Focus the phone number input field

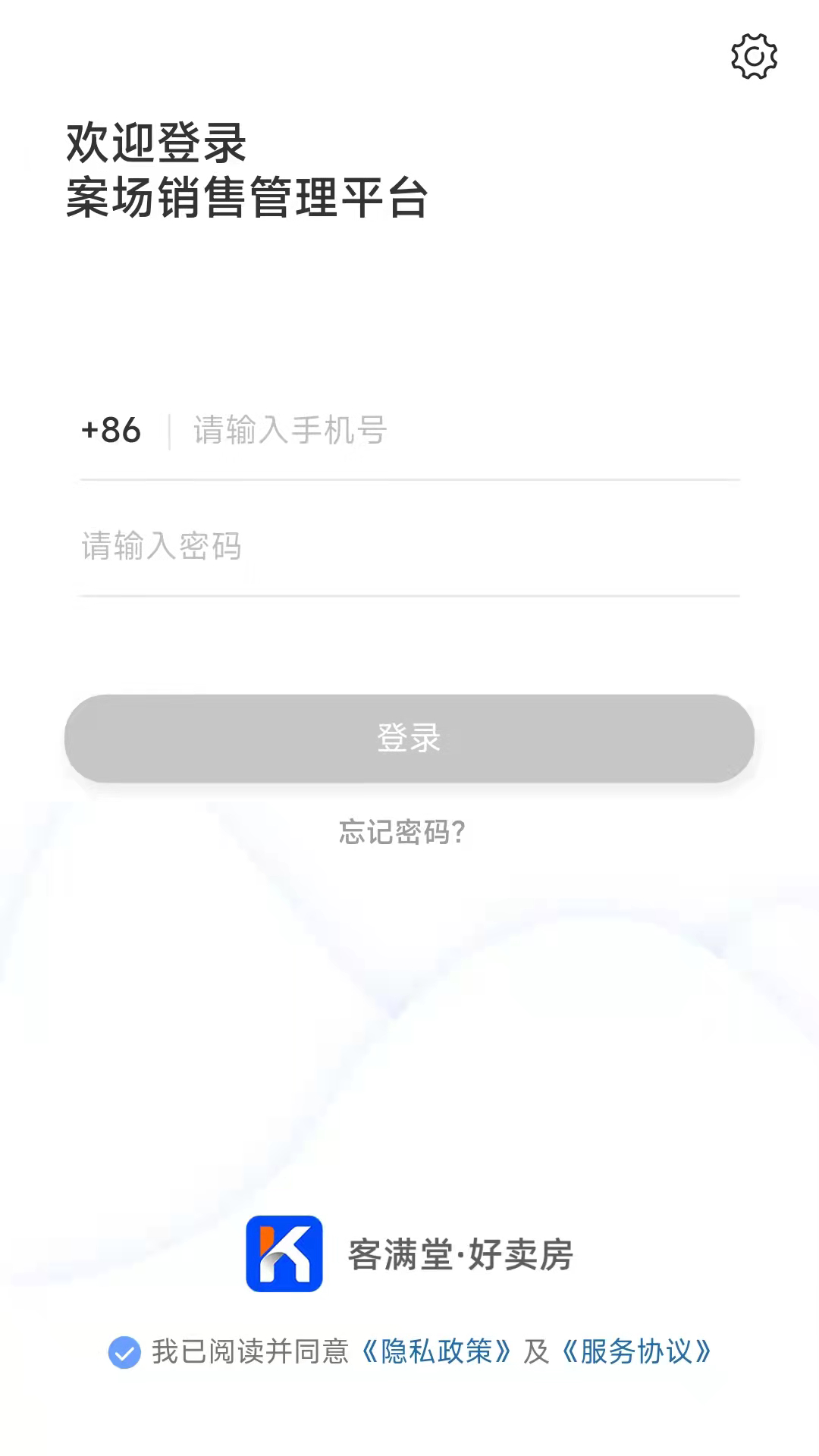coord(455,430)
